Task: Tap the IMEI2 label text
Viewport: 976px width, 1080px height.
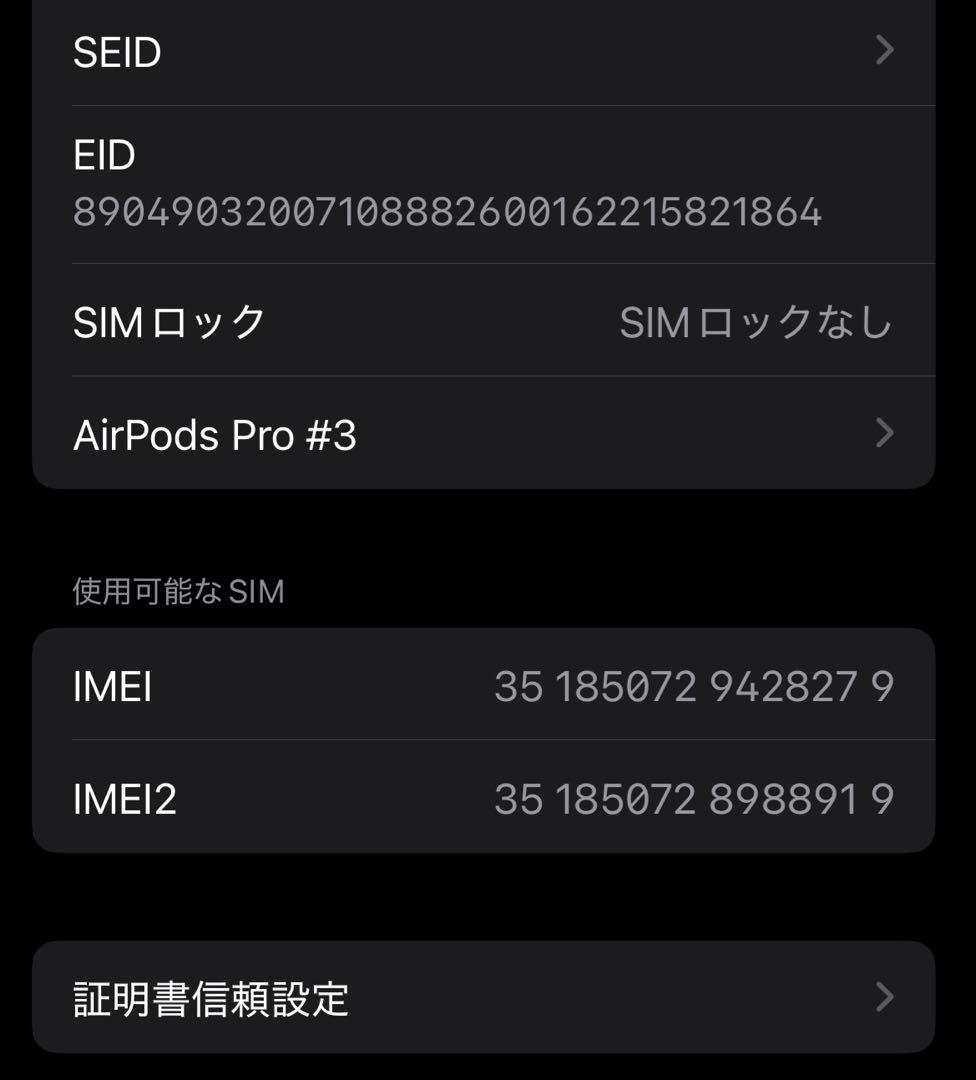Action: [x=125, y=797]
